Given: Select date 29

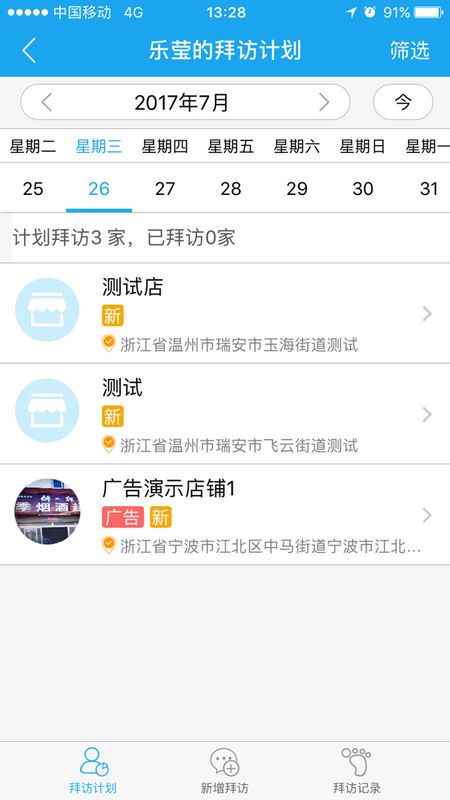Looking at the screenshot, I should (x=297, y=189).
